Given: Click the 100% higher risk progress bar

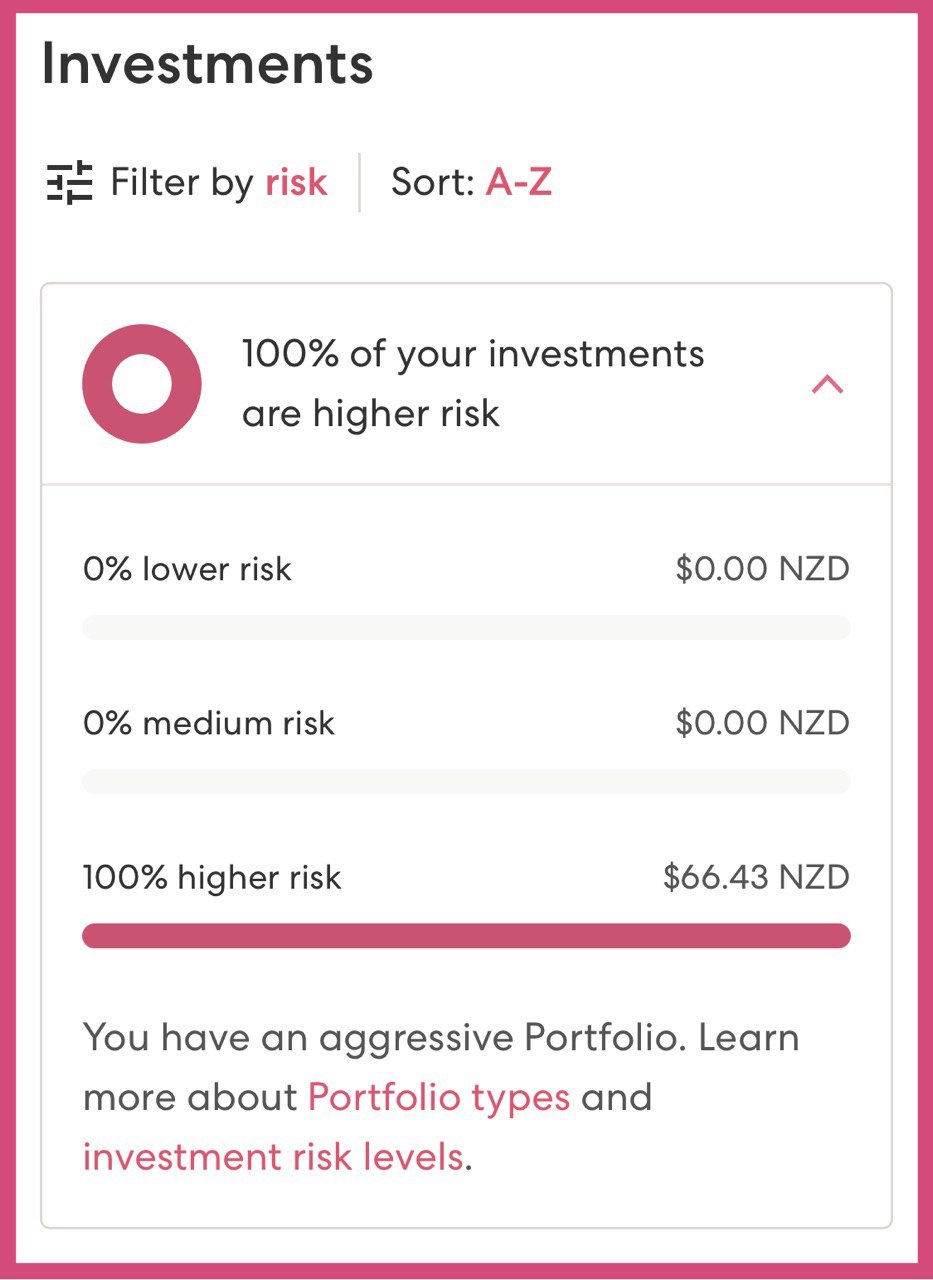Looking at the screenshot, I should coord(466,934).
